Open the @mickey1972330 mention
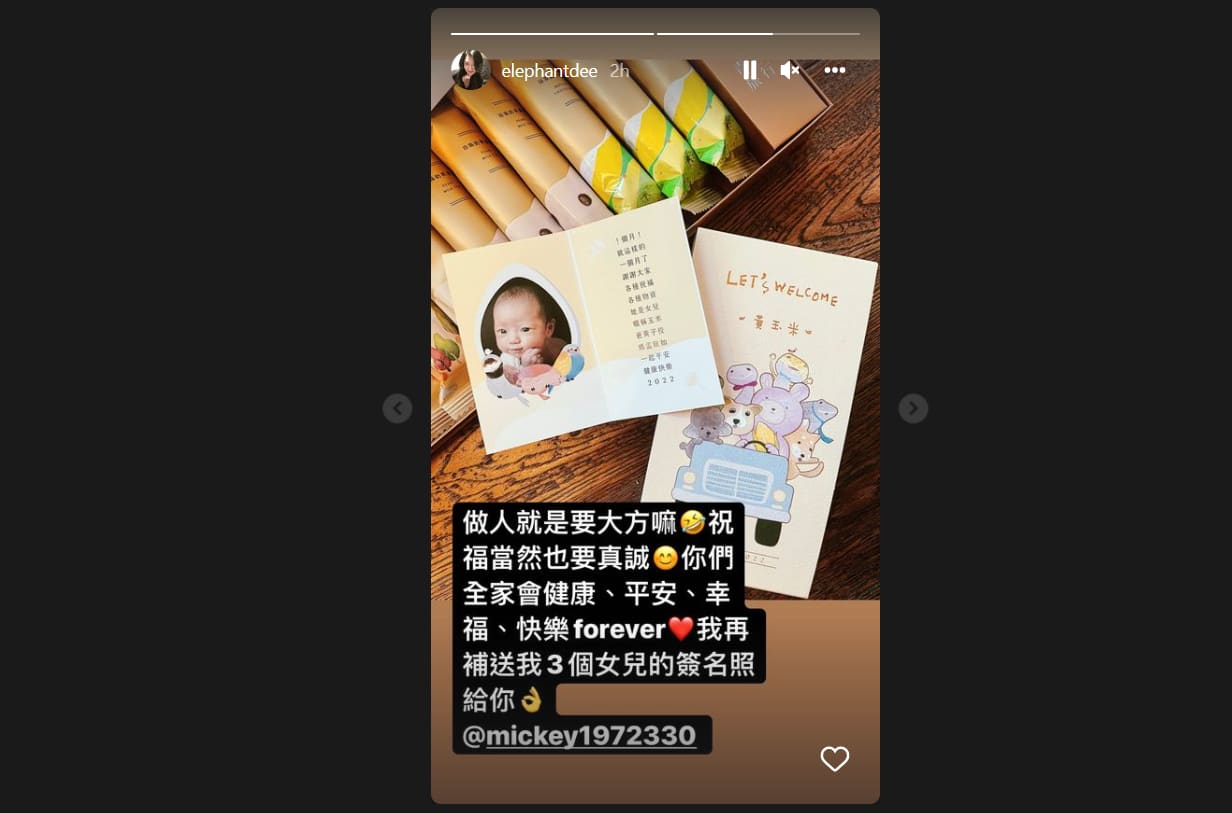The image size is (1232, 813). 580,736
